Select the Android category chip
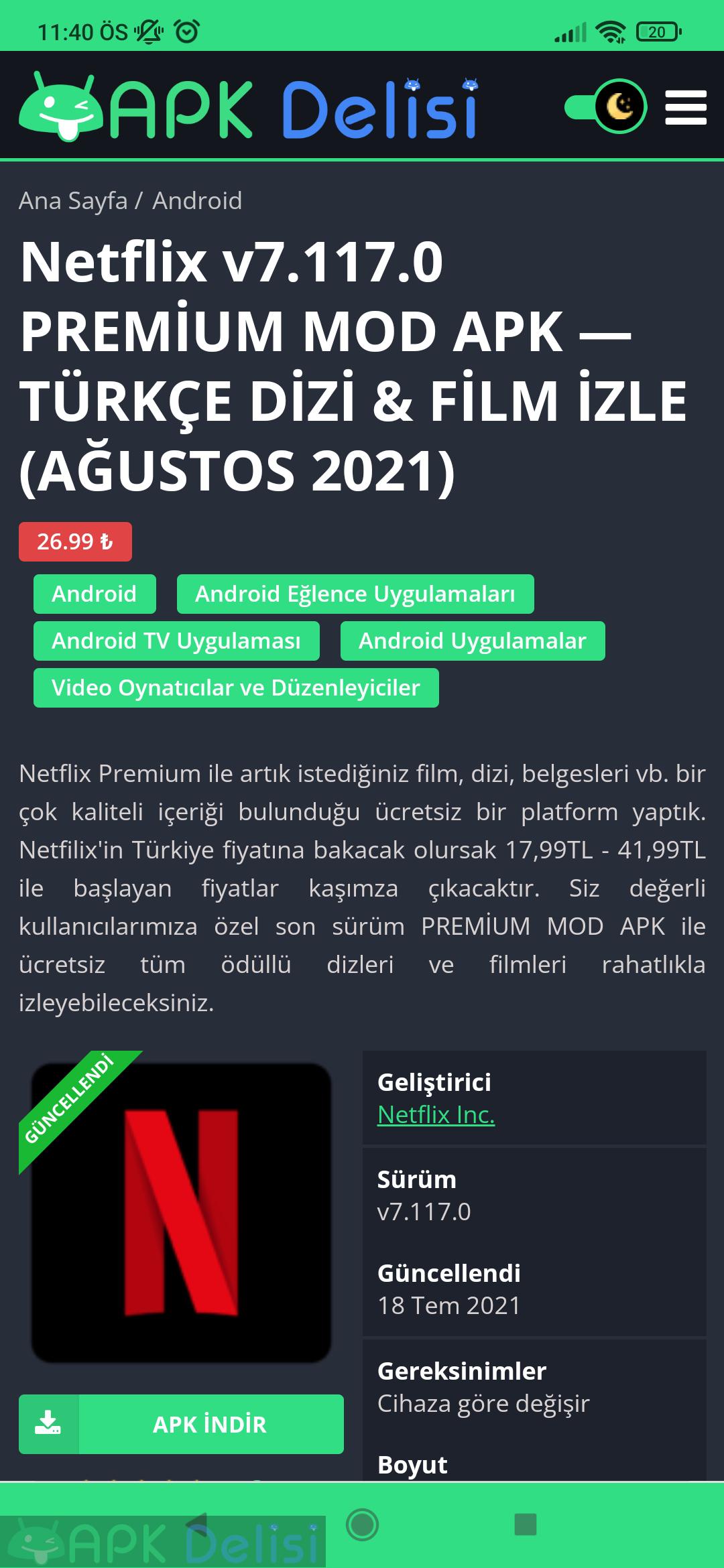Image resolution: width=724 pixels, height=1568 pixels. (x=95, y=594)
